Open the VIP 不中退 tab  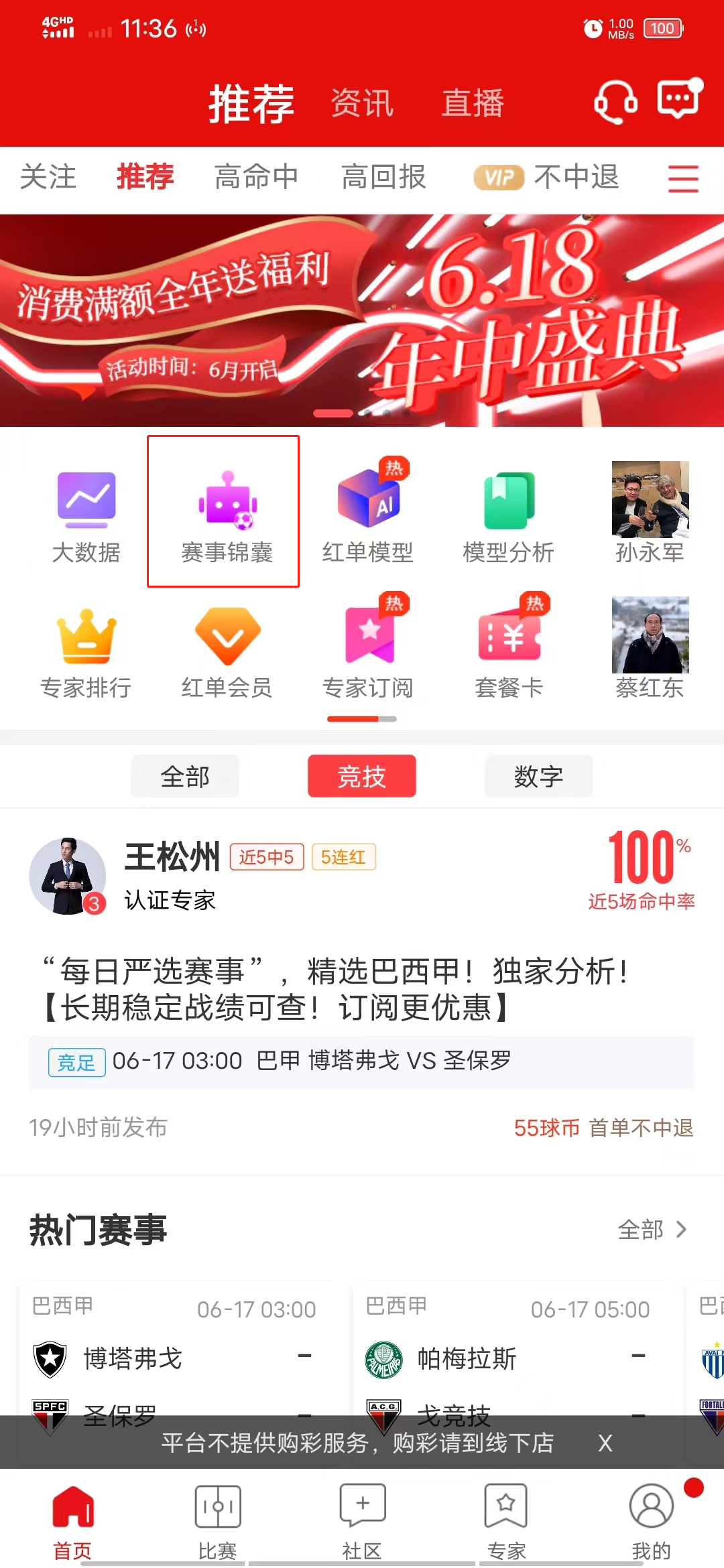click(x=546, y=178)
